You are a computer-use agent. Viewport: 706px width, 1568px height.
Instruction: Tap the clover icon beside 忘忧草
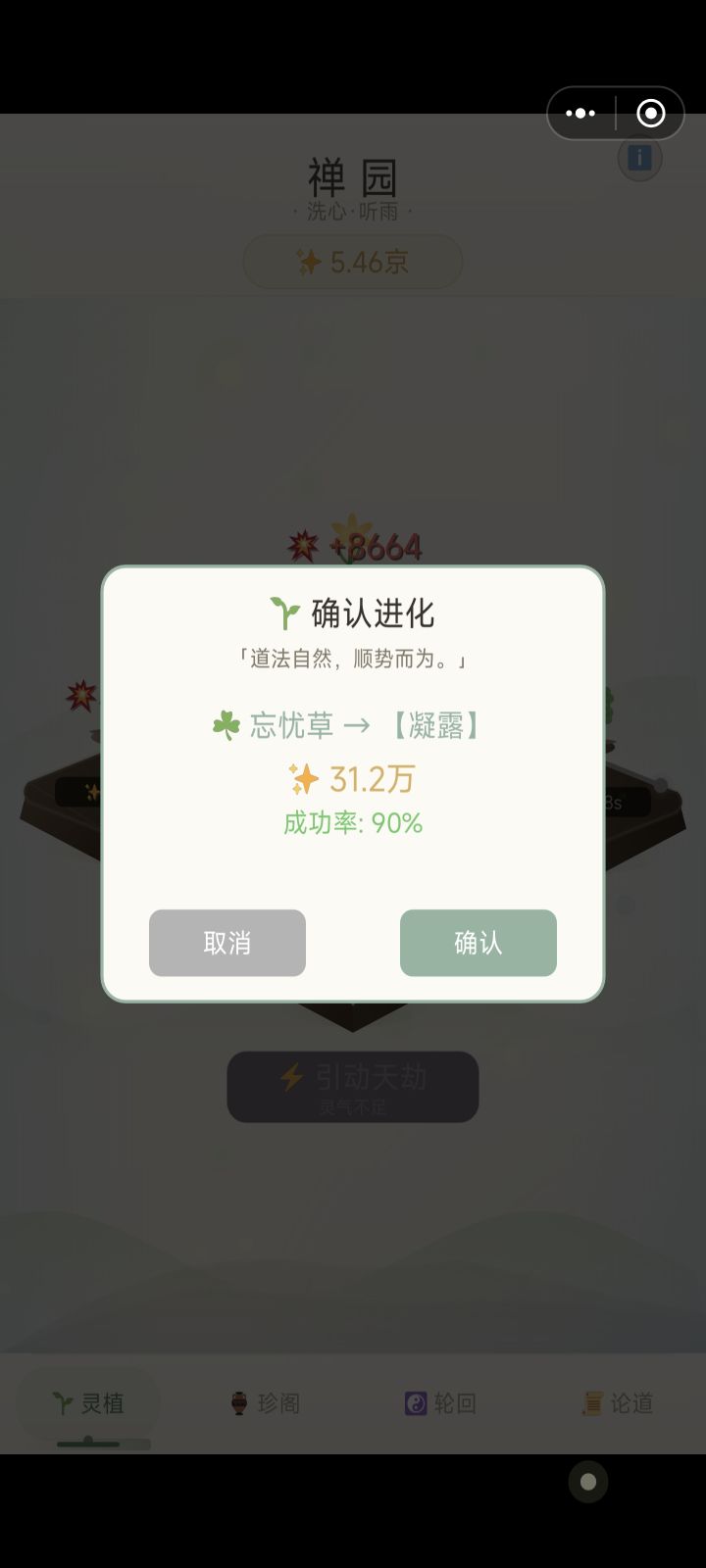pos(227,726)
